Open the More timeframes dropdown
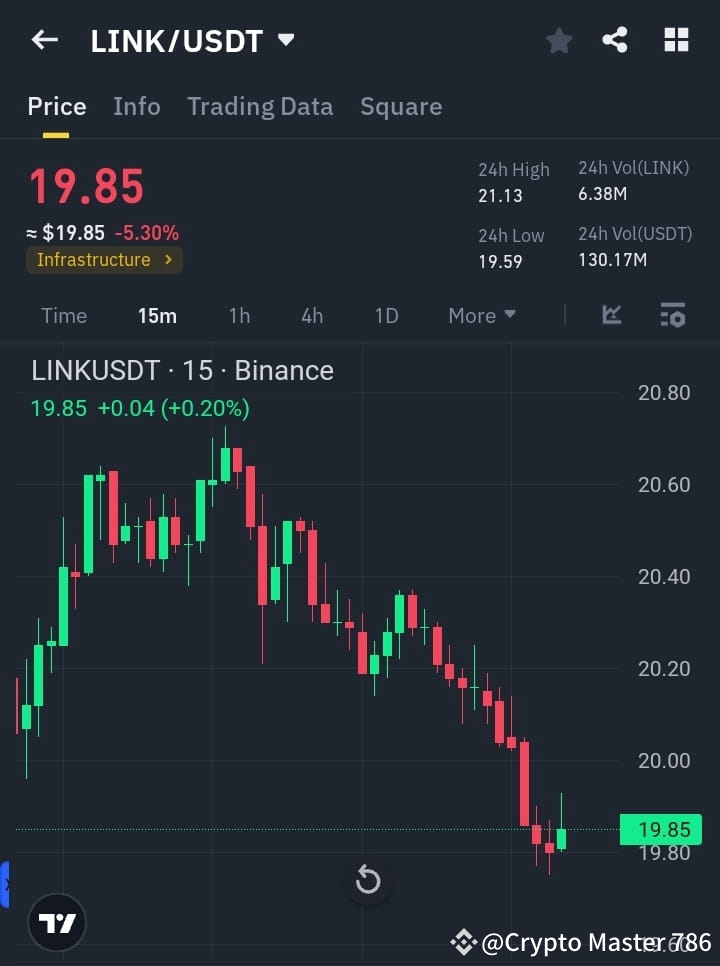Screen dimensions: 720x966 [480, 315]
